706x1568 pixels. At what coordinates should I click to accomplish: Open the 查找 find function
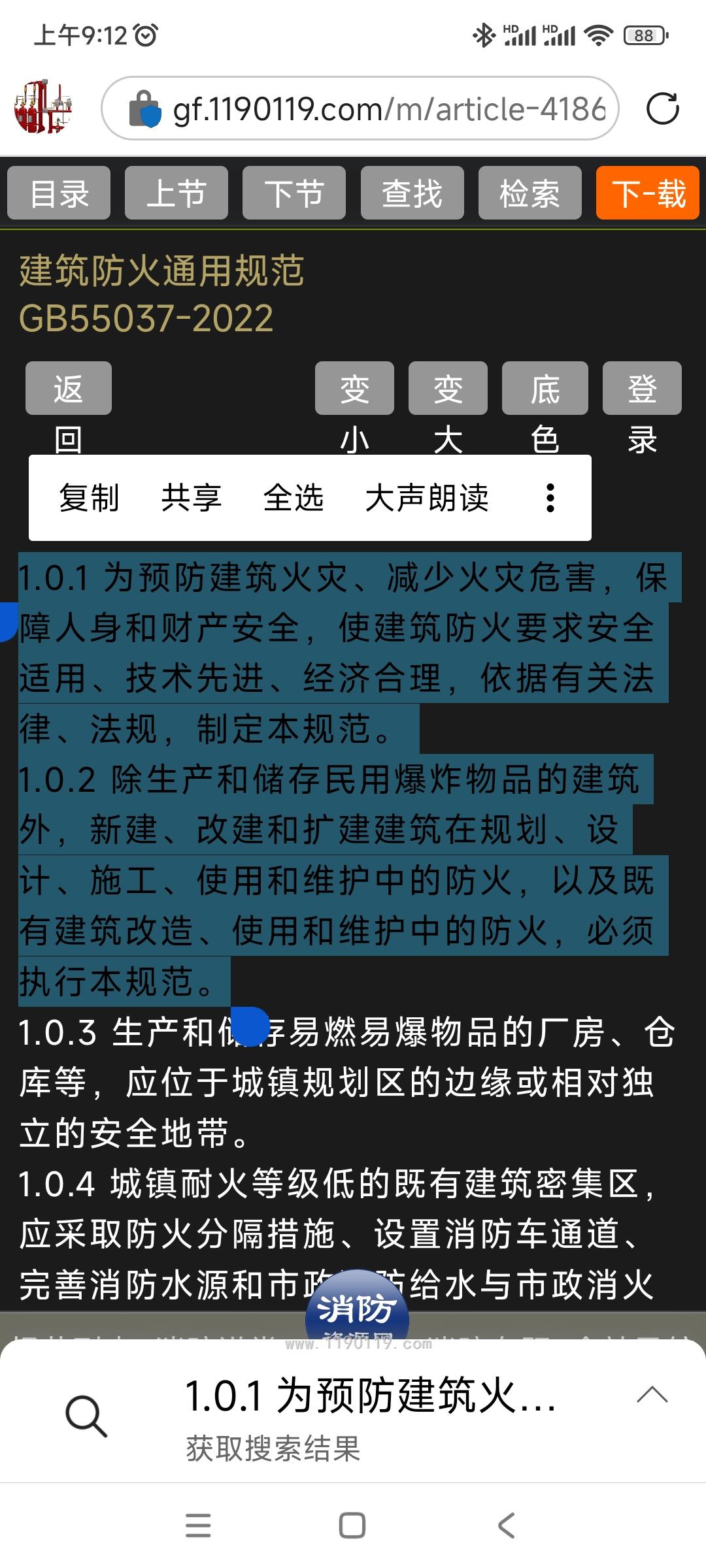[412, 193]
